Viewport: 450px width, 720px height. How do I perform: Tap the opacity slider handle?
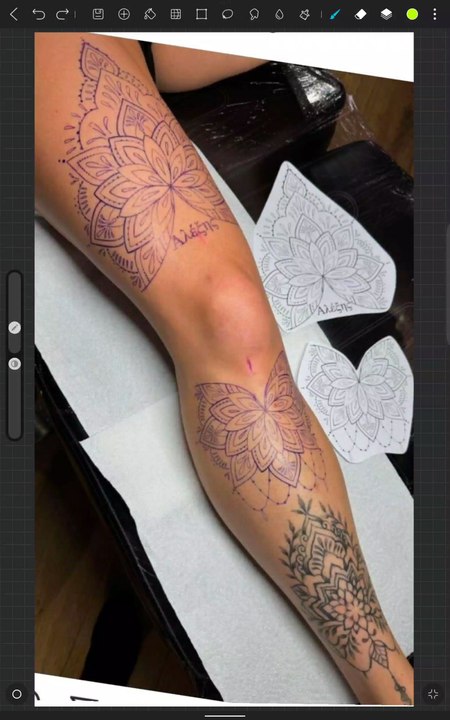point(15,364)
